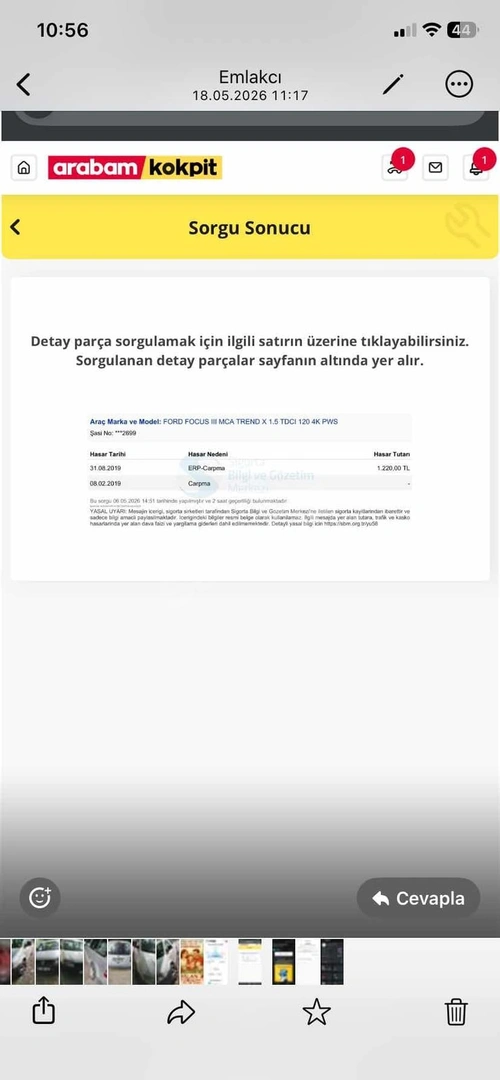The image size is (500, 1080).
Task: Open the pencil edit tool
Action: point(393,85)
